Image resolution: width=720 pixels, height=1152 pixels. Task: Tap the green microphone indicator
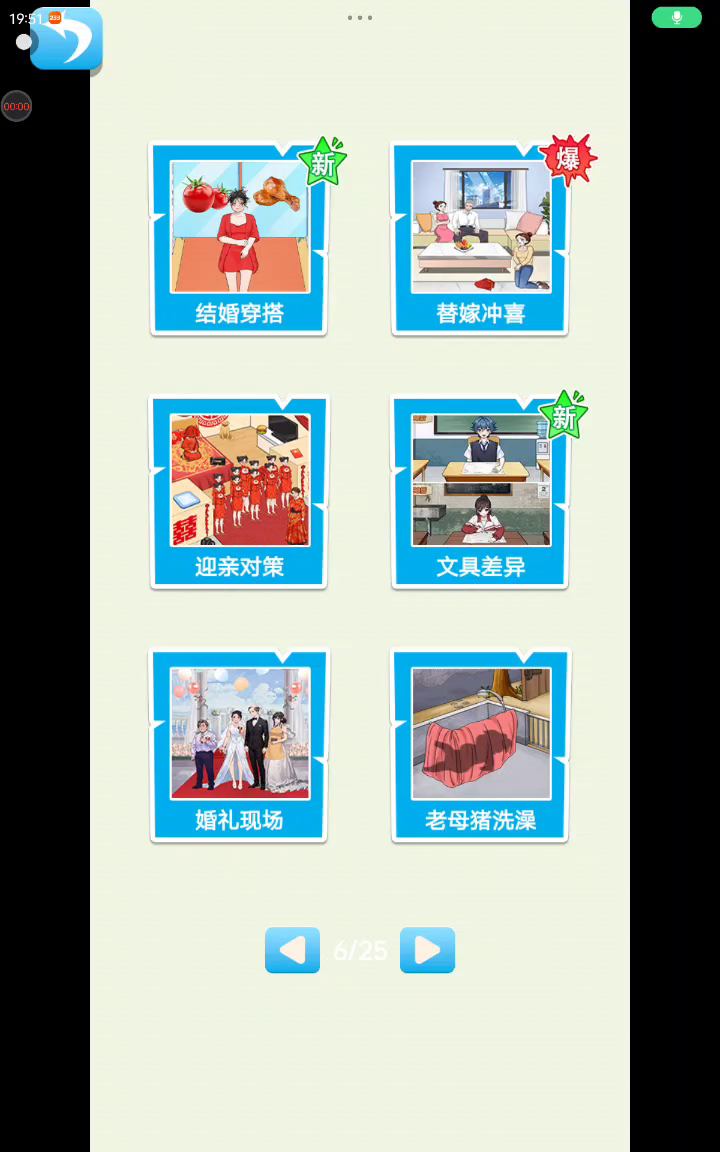677,18
